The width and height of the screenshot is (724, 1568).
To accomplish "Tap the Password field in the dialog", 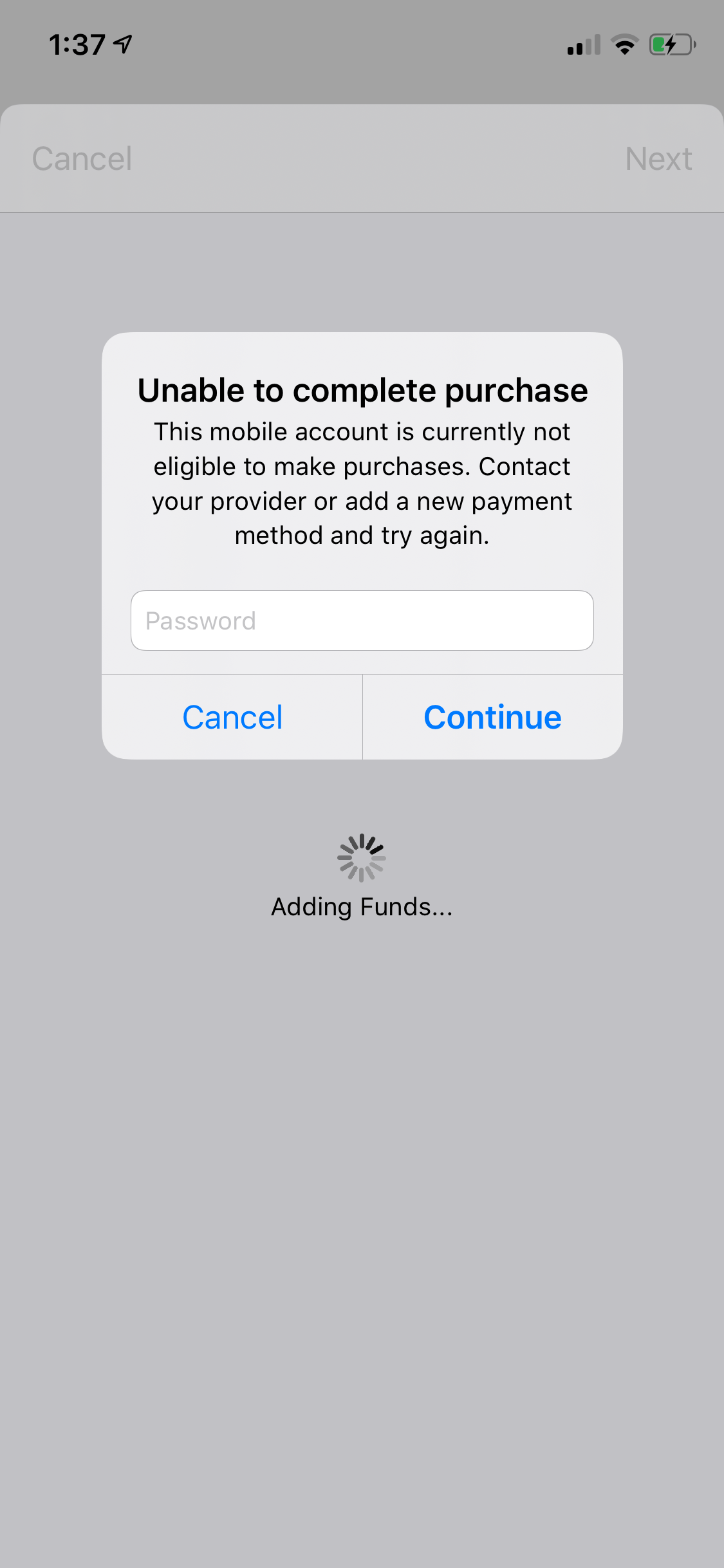I will point(362,621).
